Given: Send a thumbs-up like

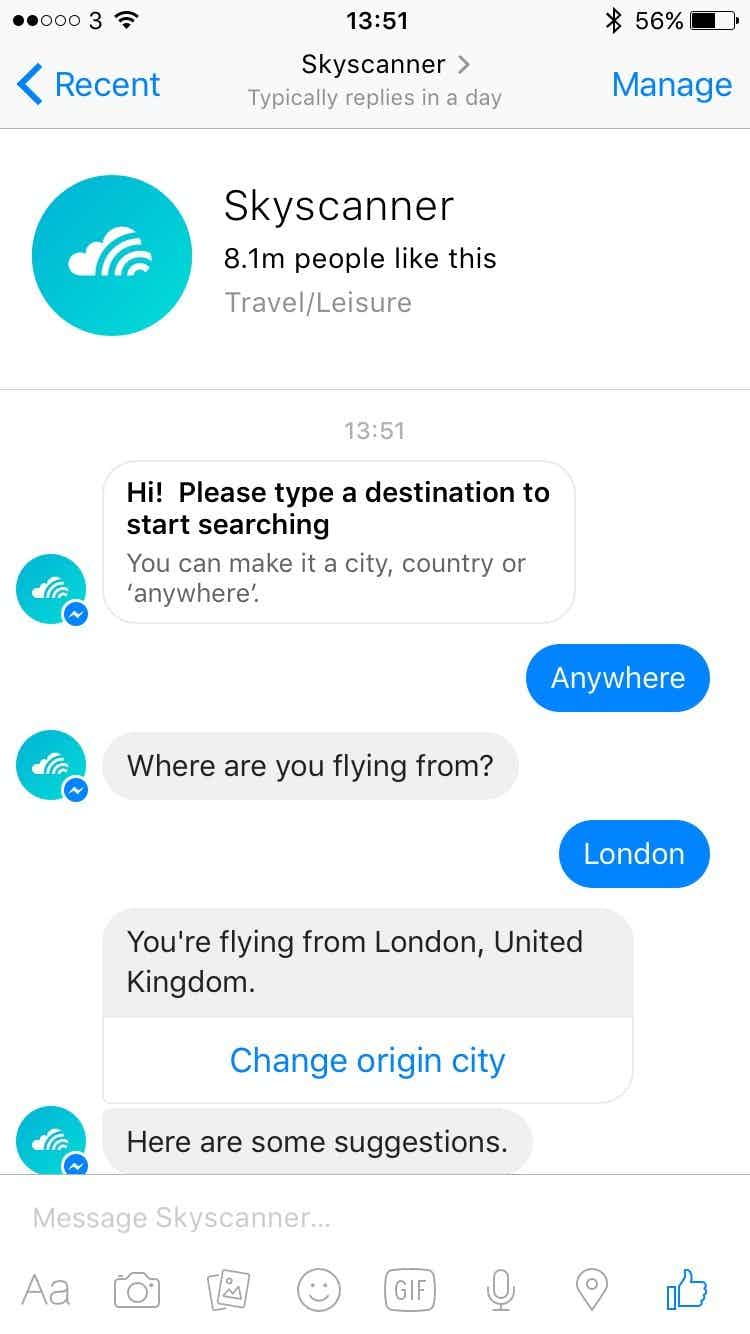Looking at the screenshot, I should click(686, 1290).
